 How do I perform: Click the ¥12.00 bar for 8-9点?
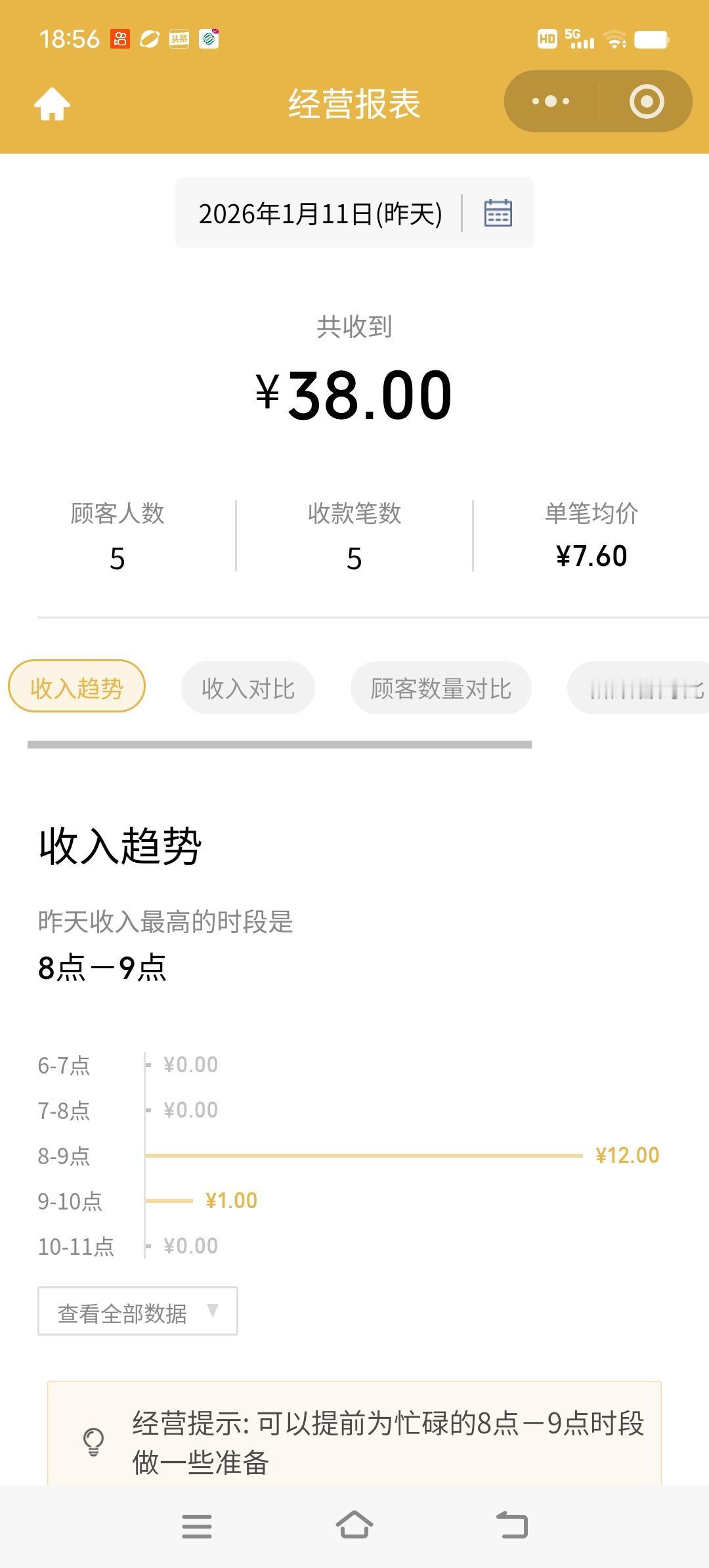pos(364,1156)
